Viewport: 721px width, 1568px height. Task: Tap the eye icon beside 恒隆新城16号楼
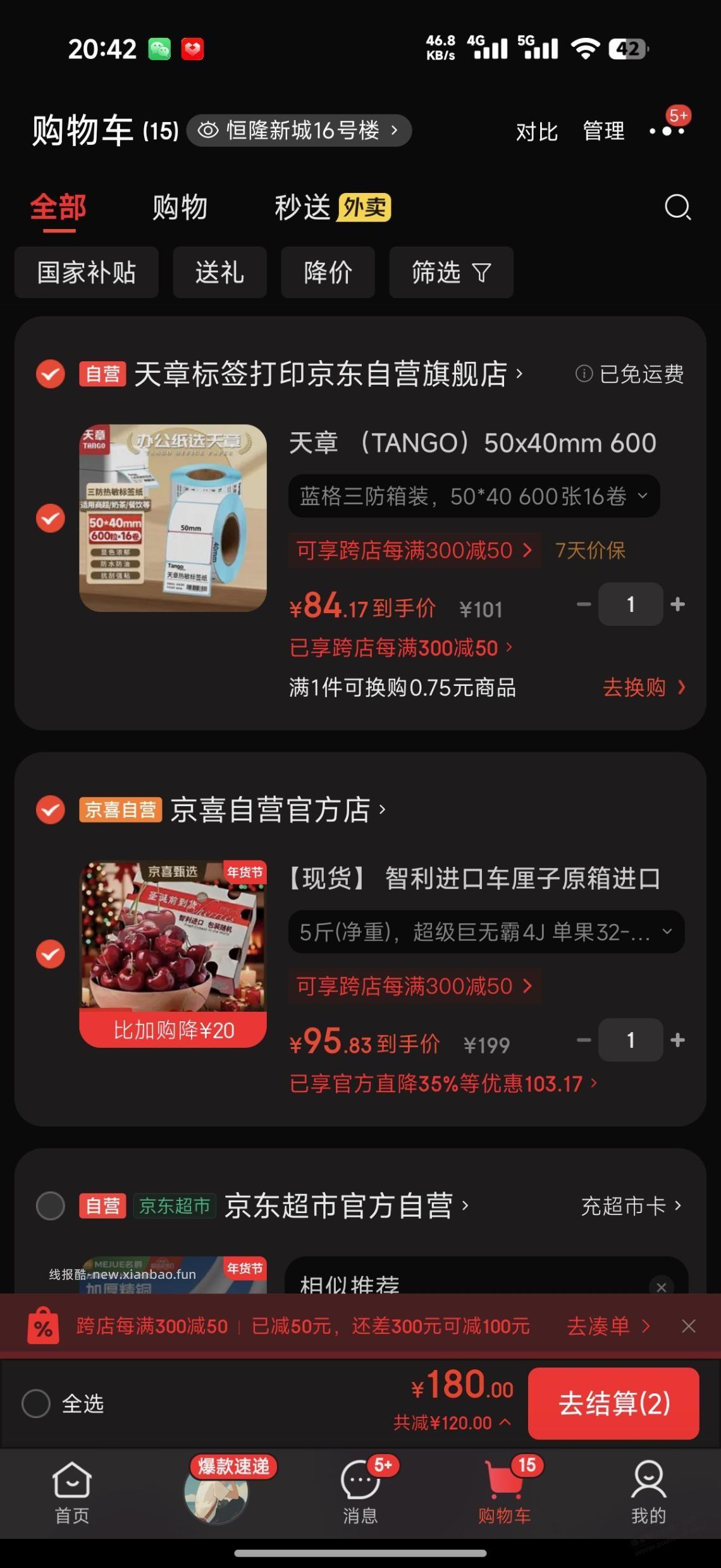tap(209, 131)
